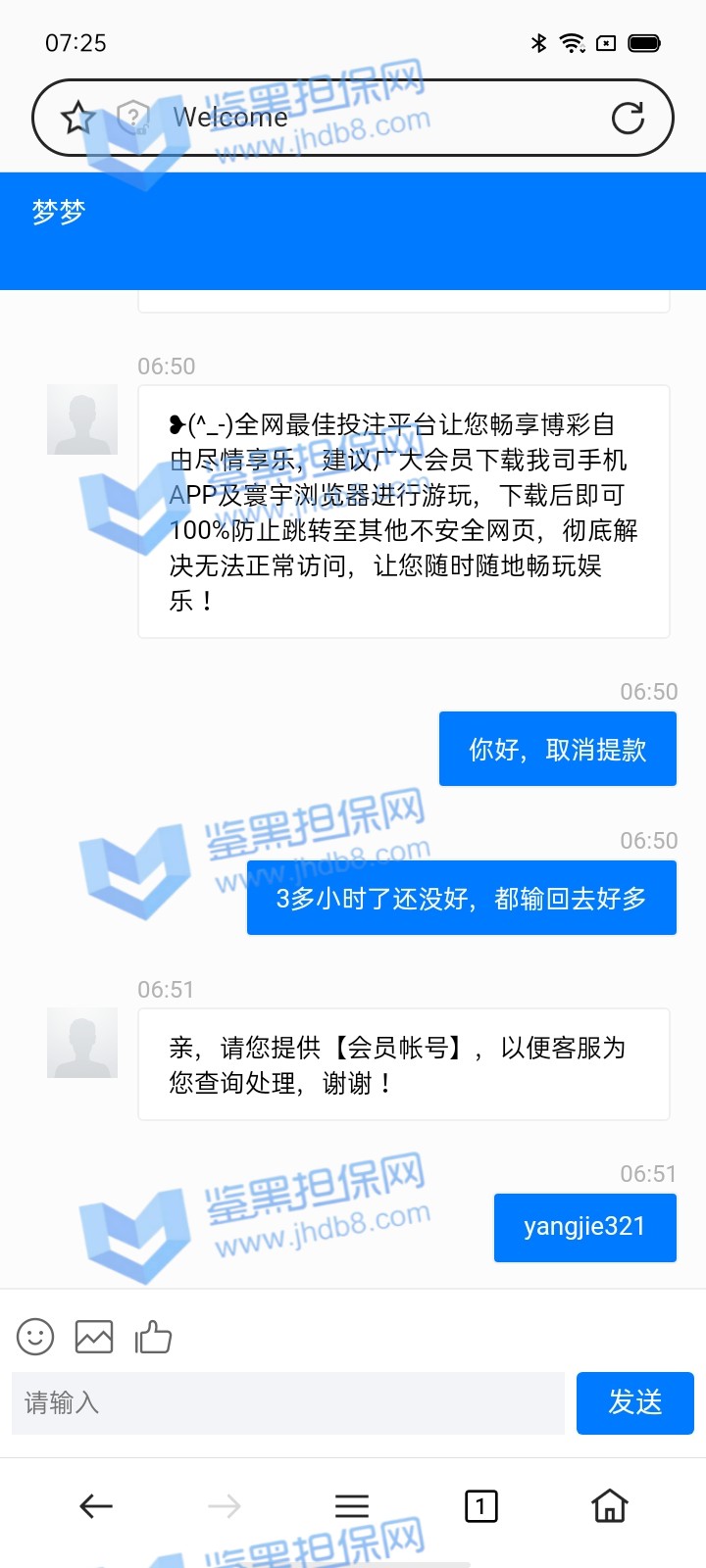
Task: Tap the thumbs-up rating icon
Action: coord(153,1337)
